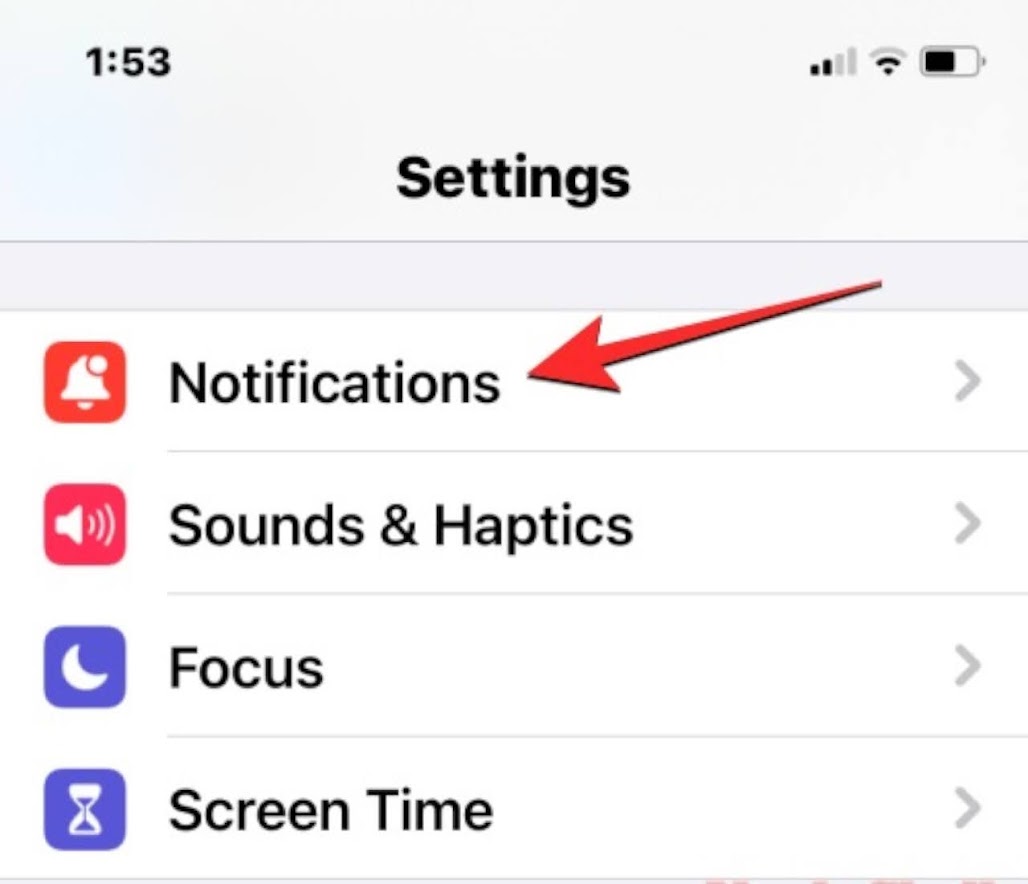Select the Screen Time row
Viewport: 1028px width, 884px height.
[330, 810]
